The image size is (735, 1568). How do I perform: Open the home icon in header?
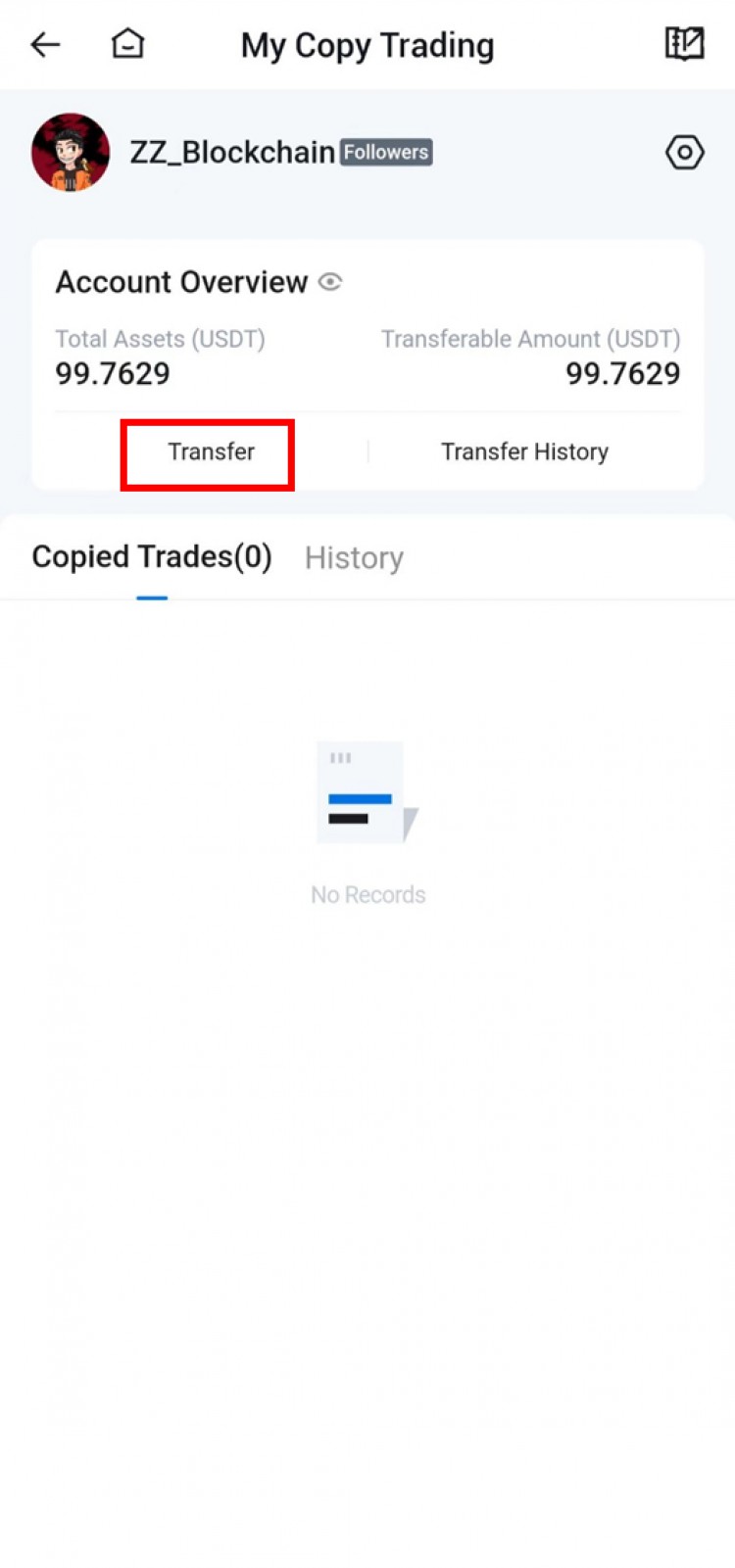[127, 44]
